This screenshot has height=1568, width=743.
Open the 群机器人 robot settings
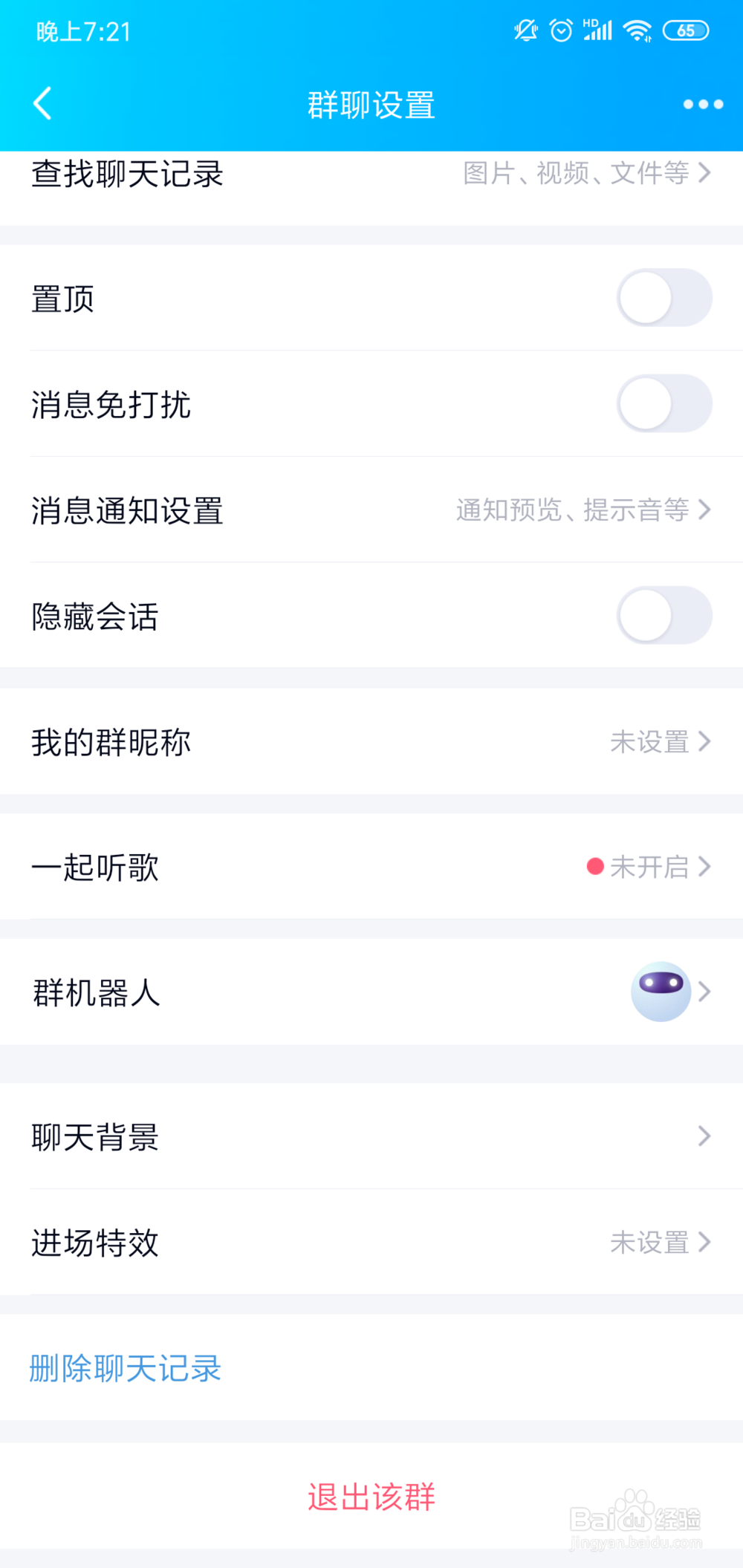[371, 992]
